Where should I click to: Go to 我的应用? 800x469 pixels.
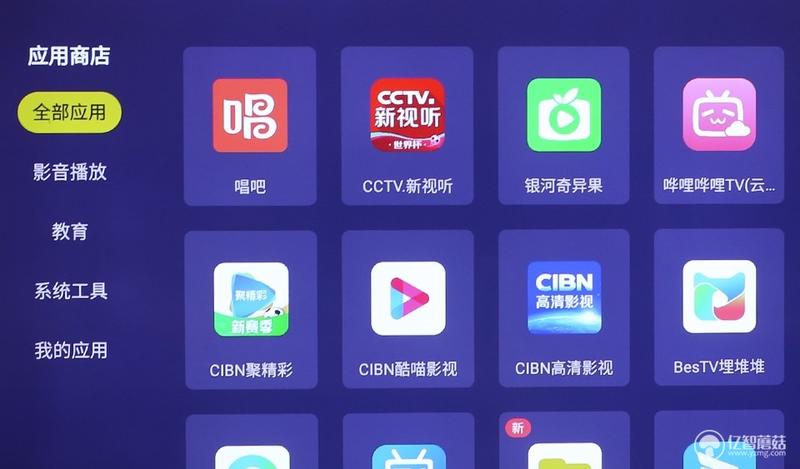(69, 351)
